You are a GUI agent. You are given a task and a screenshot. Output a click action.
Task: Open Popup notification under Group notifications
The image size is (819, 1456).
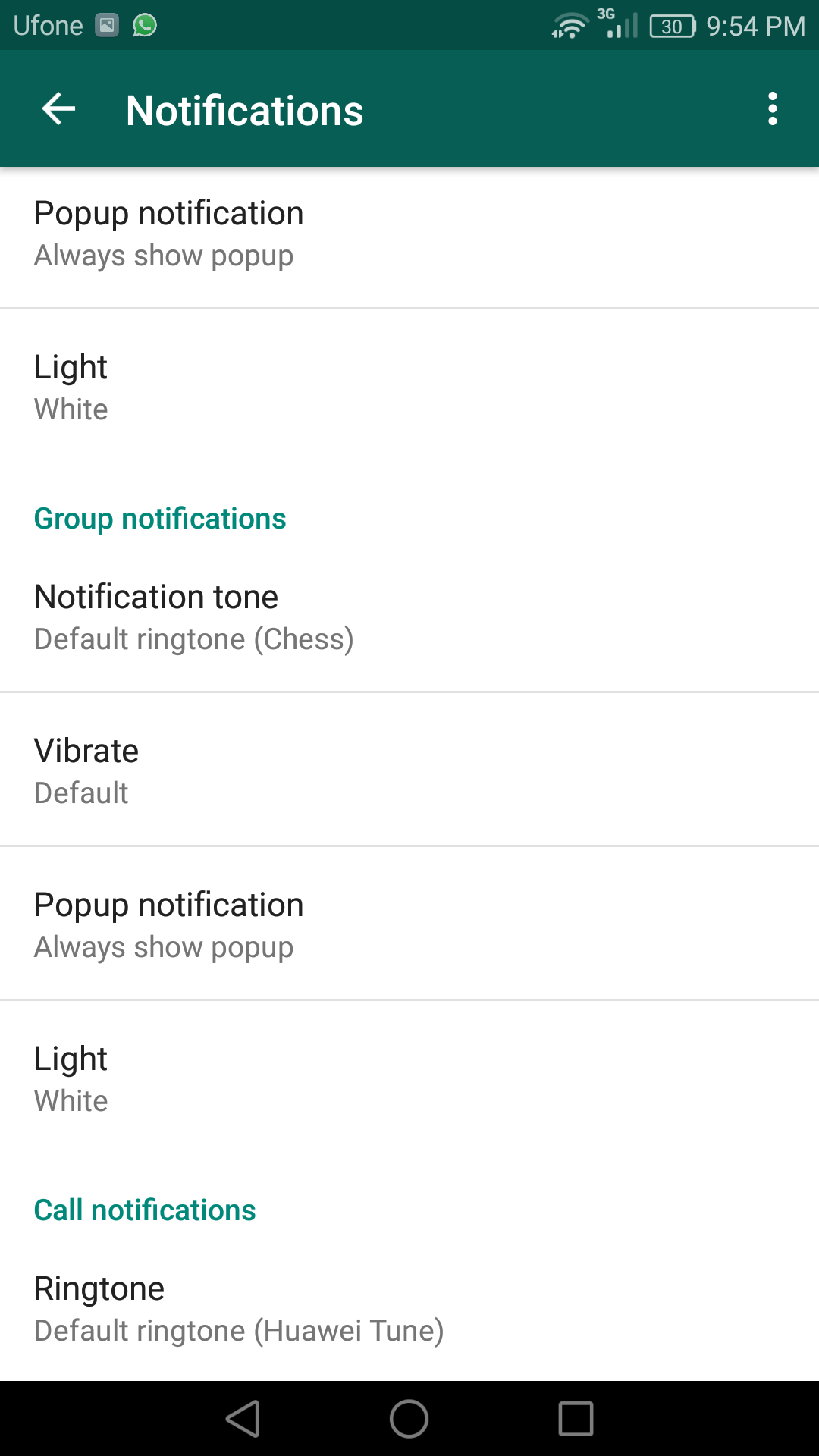409,924
